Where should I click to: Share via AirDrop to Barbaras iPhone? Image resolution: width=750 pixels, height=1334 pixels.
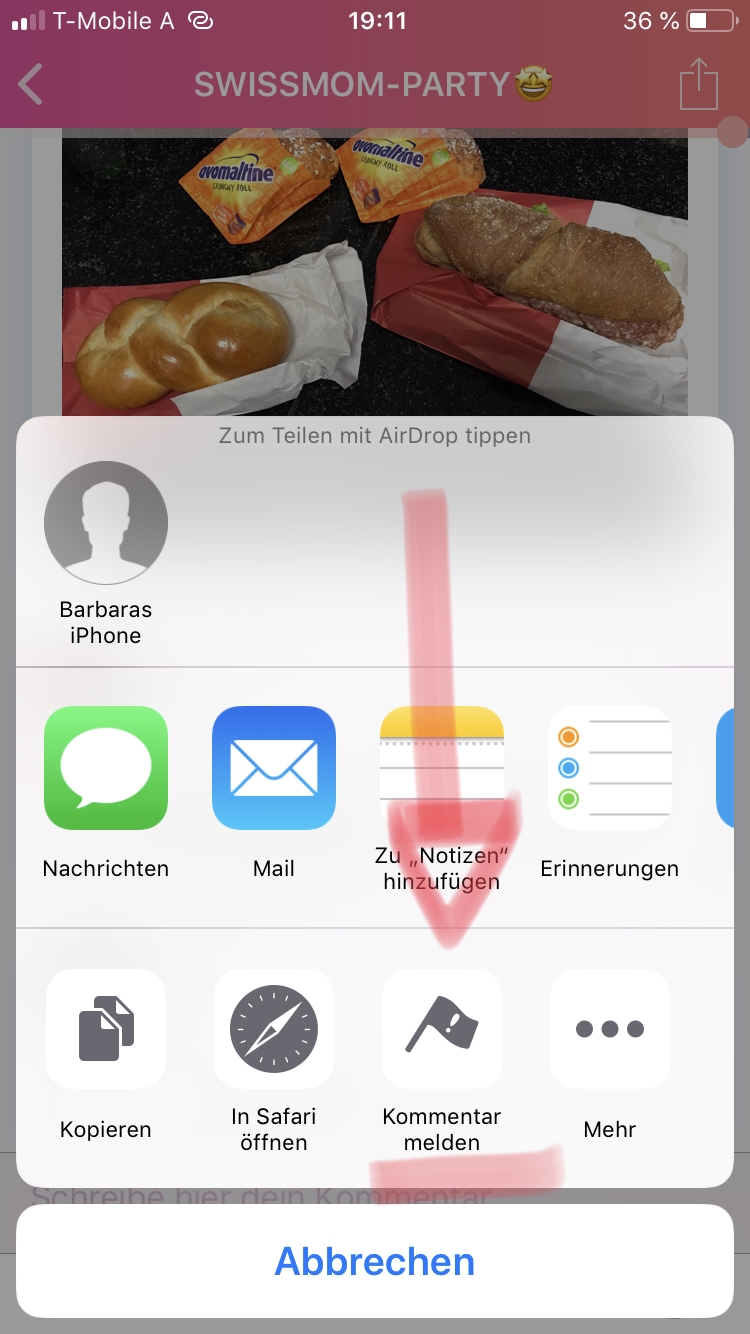click(106, 523)
